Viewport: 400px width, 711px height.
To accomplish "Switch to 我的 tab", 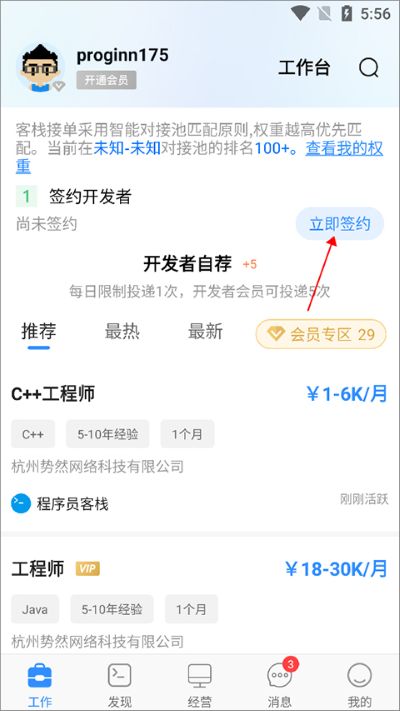I will pyautogui.click(x=359, y=683).
